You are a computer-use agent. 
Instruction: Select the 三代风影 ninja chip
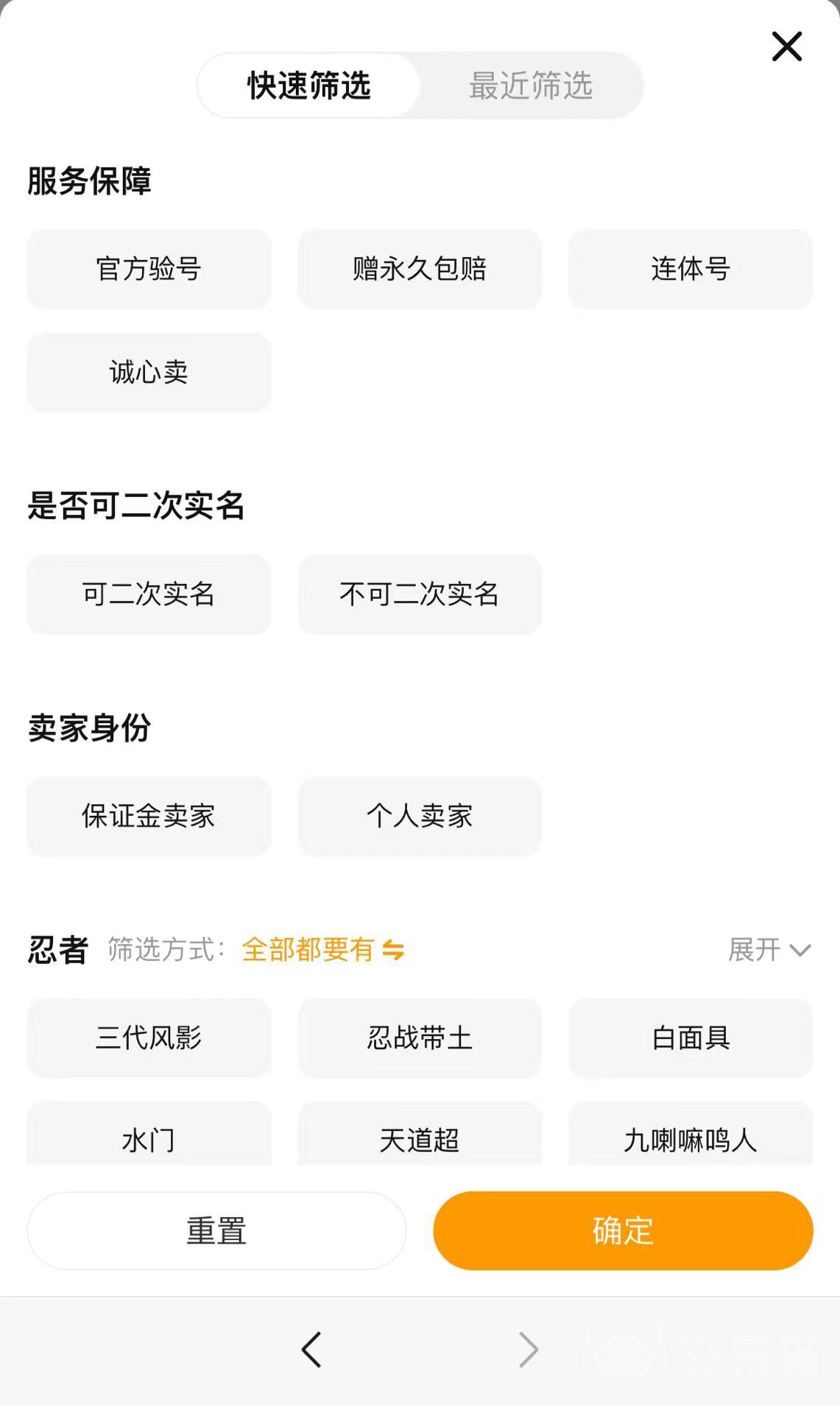149,1038
